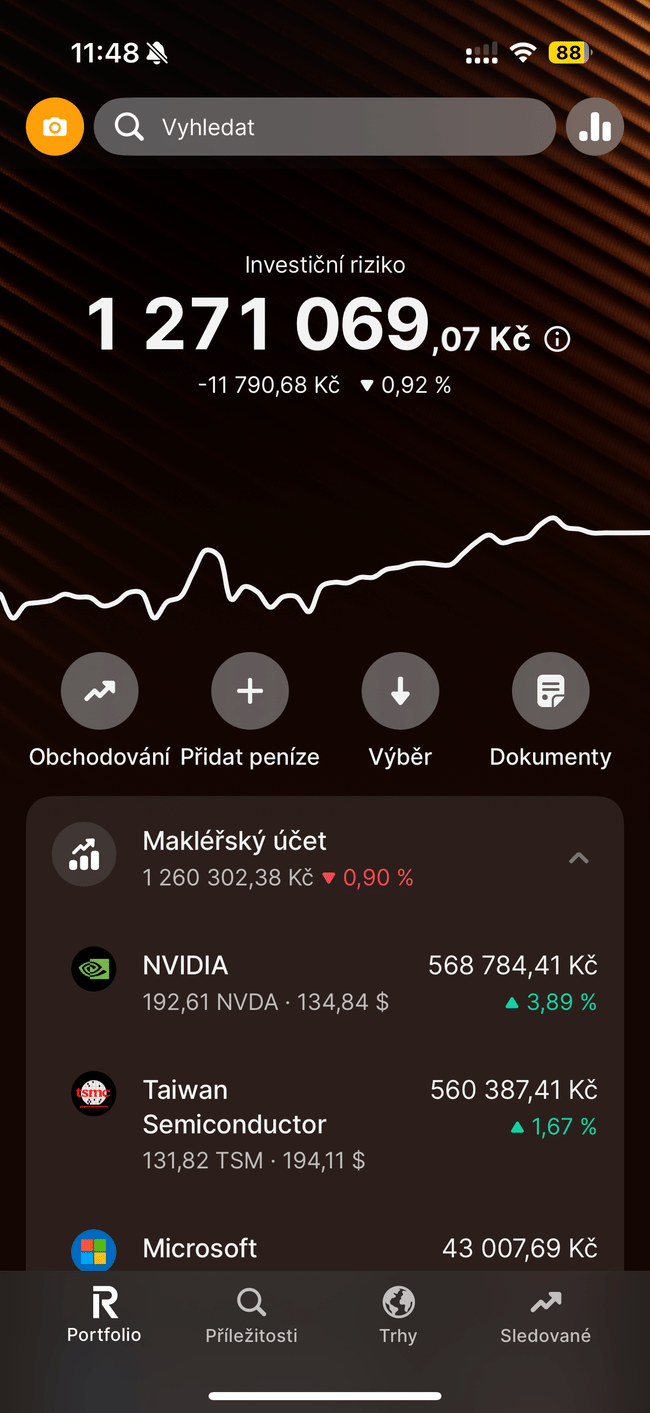Open Dokumenty documents
The height and width of the screenshot is (1413, 650).
coord(550,691)
